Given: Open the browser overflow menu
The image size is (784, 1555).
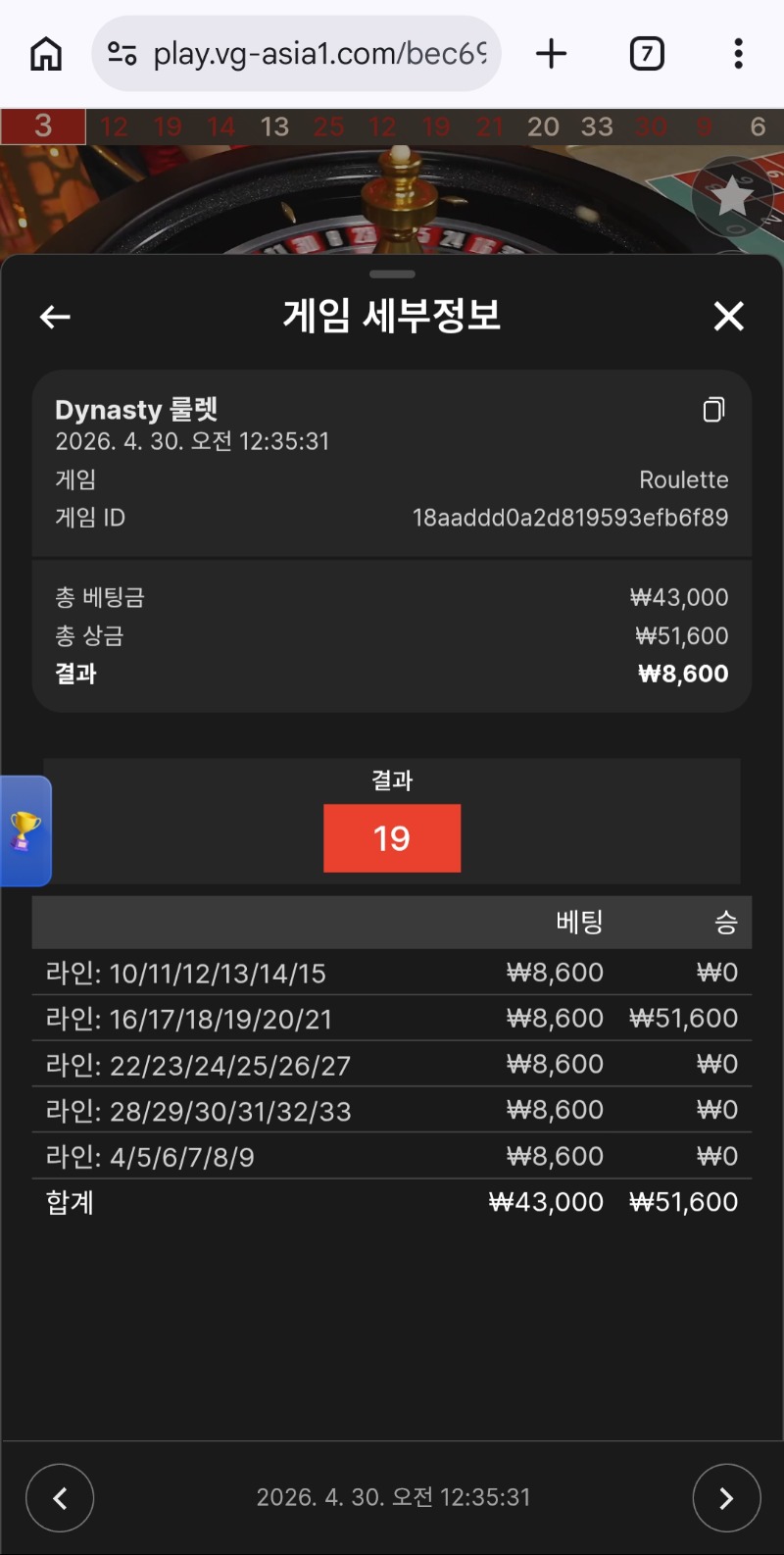Looking at the screenshot, I should pos(738,54).
